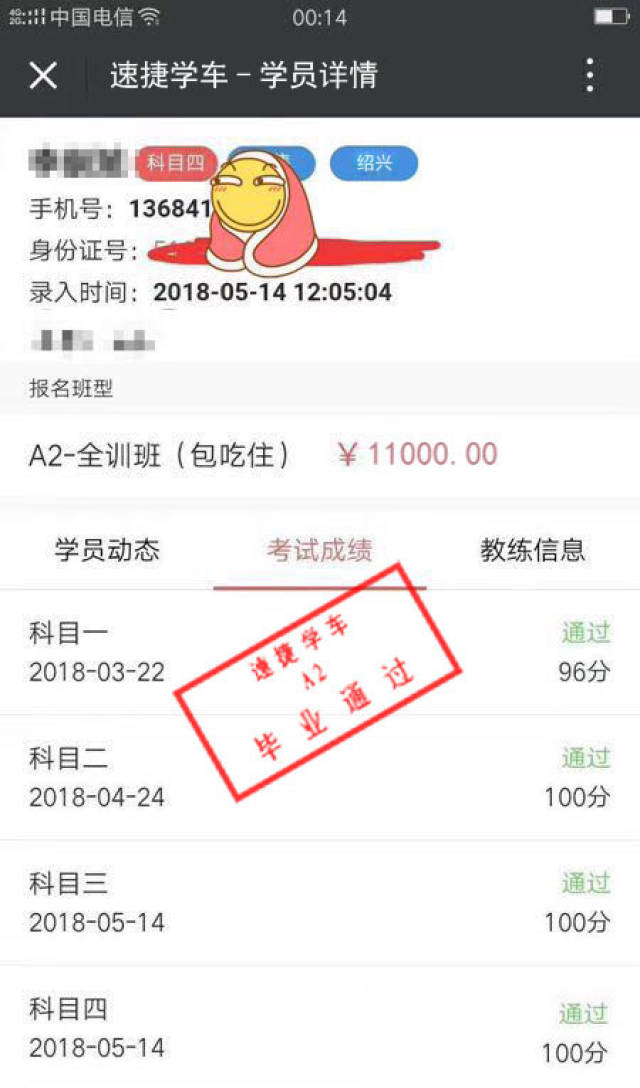Open the 教练信息 tab
The width and height of the screenshot is (640, 1088).
click(x=532, y=550)
